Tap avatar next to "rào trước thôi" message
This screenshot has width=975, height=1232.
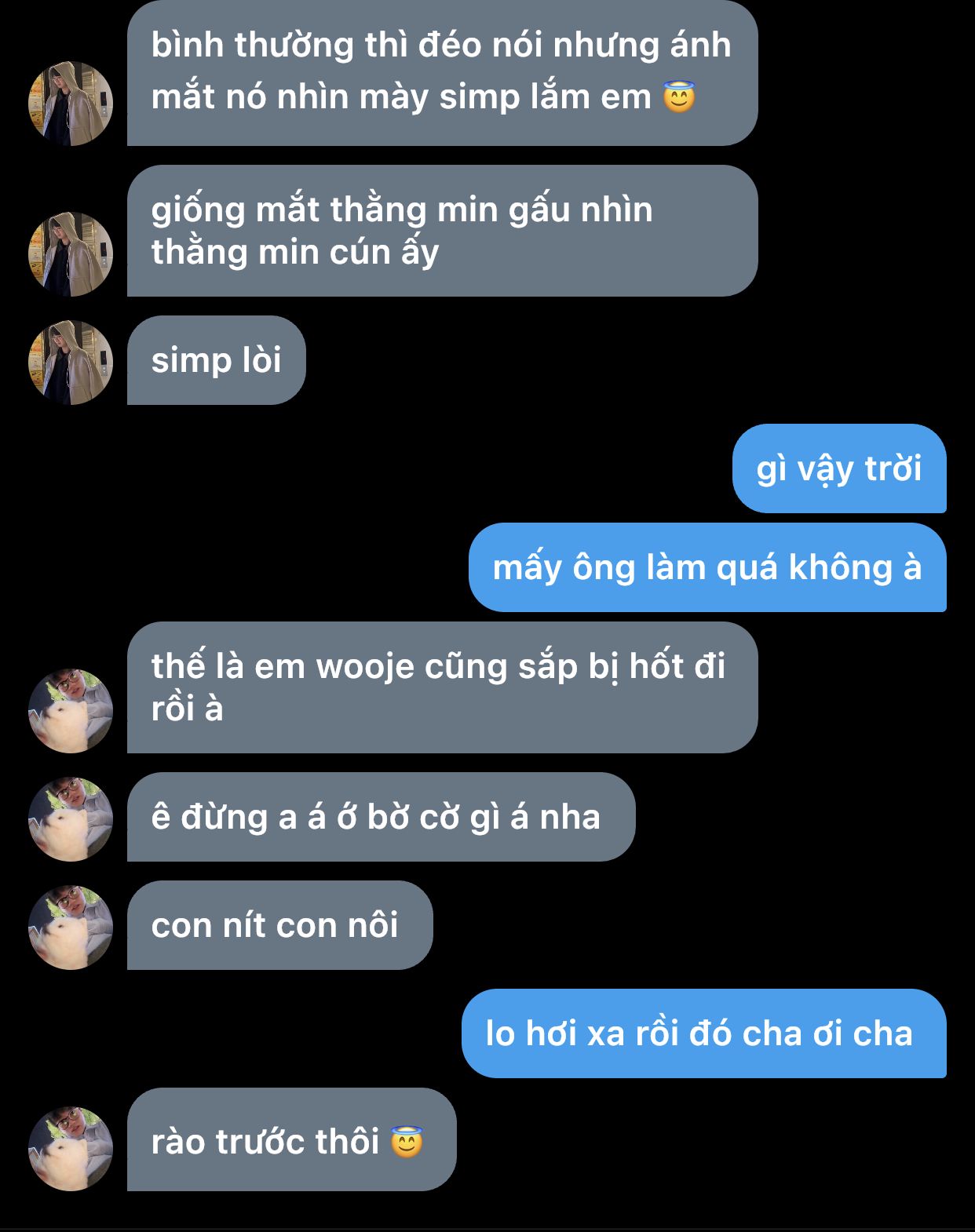[x=71, y=1149]
